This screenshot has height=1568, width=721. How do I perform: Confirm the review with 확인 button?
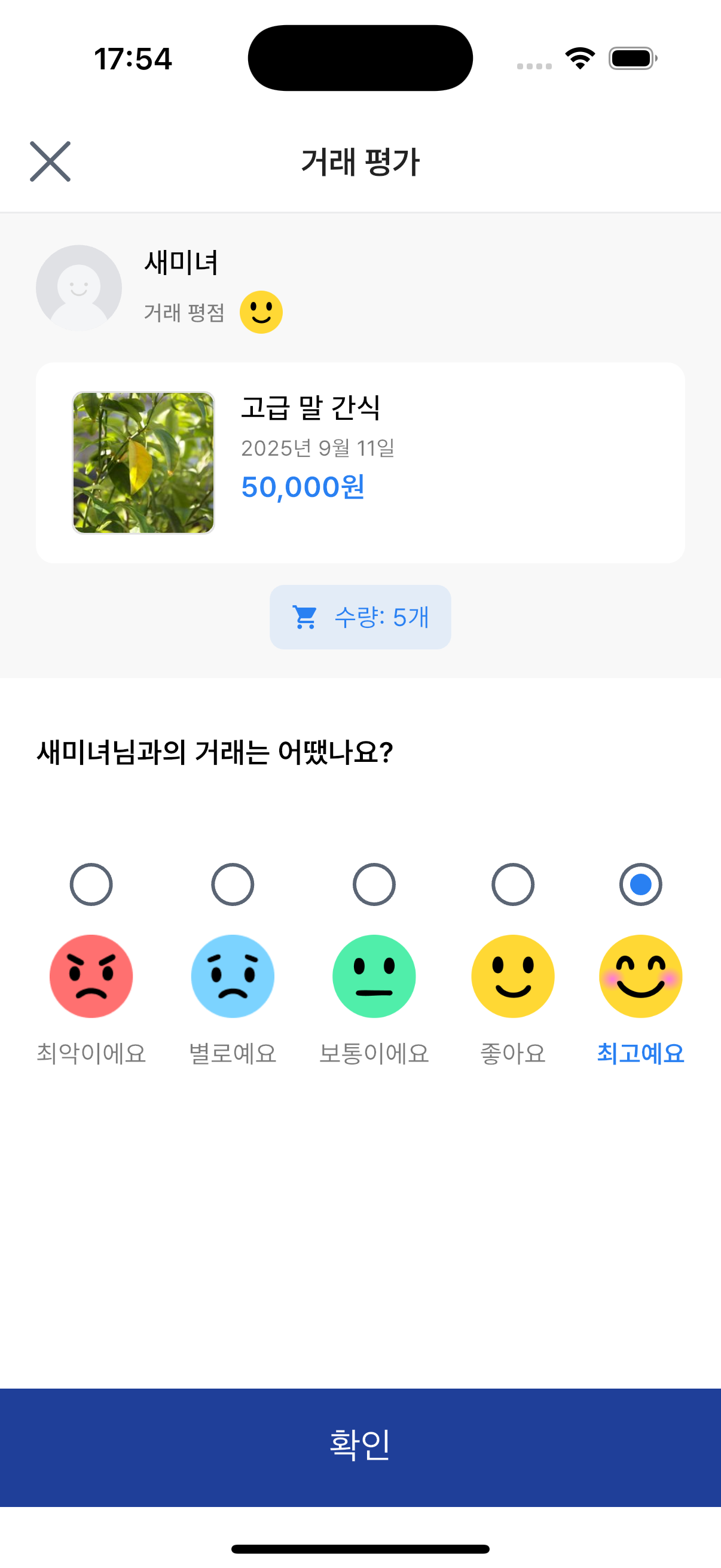point(360,1446)
